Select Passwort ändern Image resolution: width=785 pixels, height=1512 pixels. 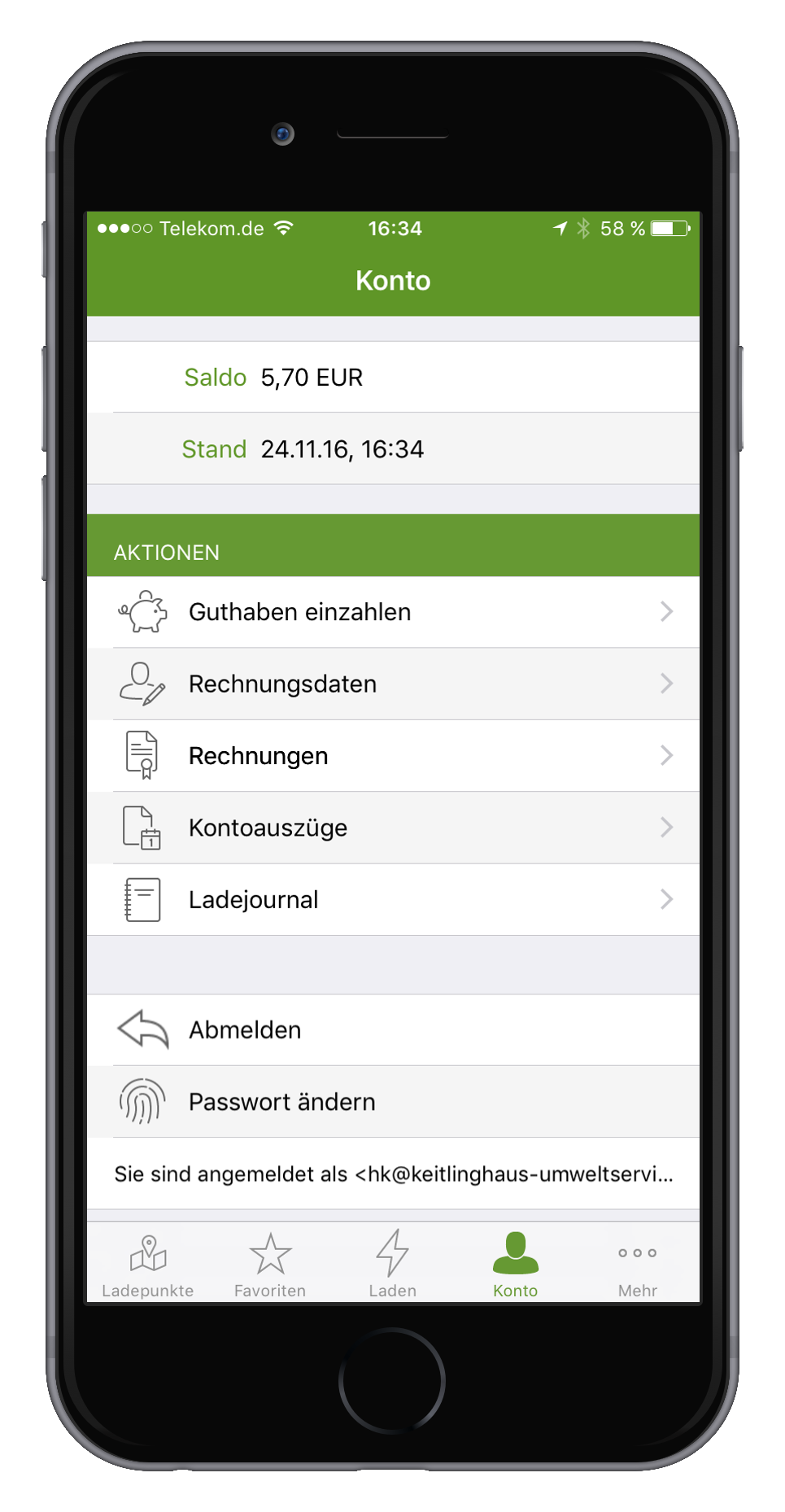(393, 1102)
